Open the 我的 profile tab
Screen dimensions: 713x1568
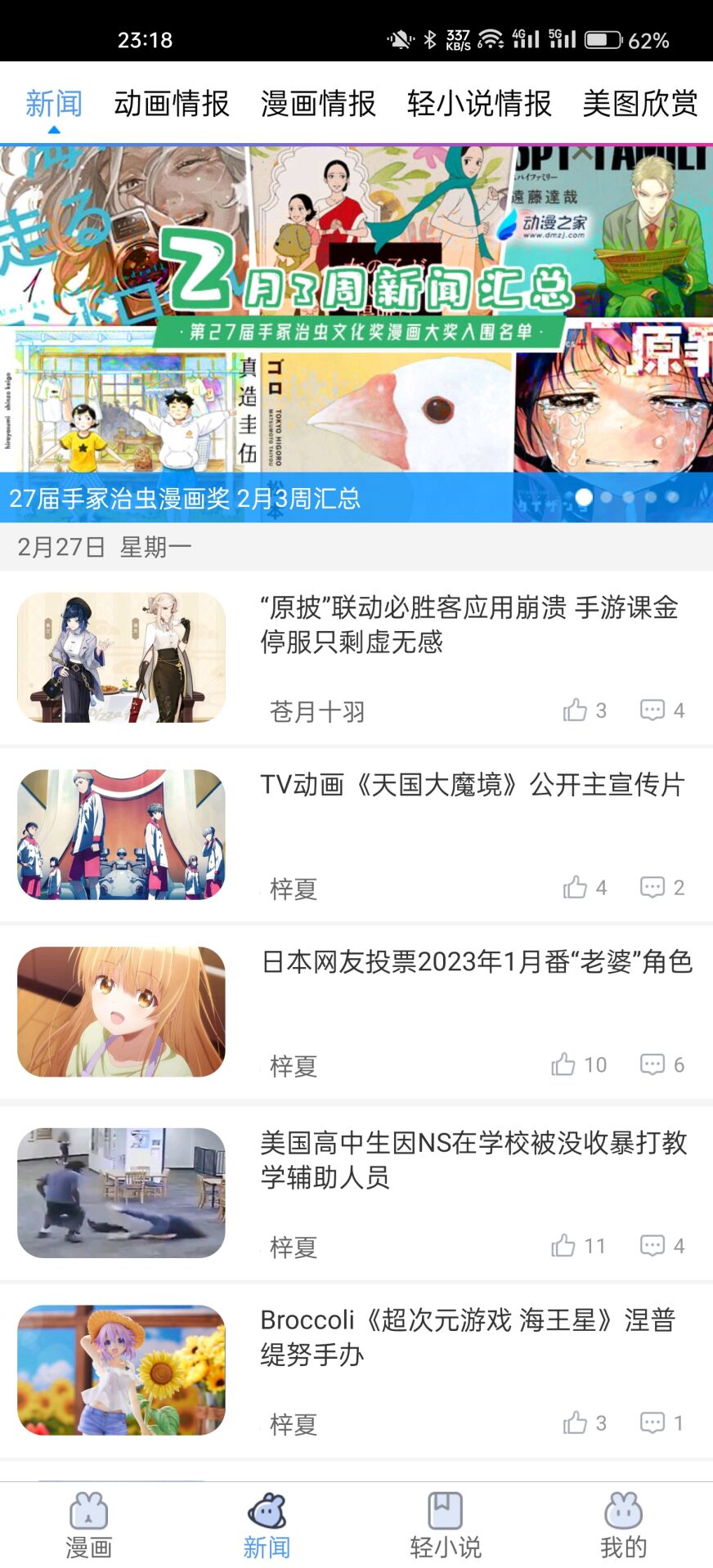(x=623, y=1525)
